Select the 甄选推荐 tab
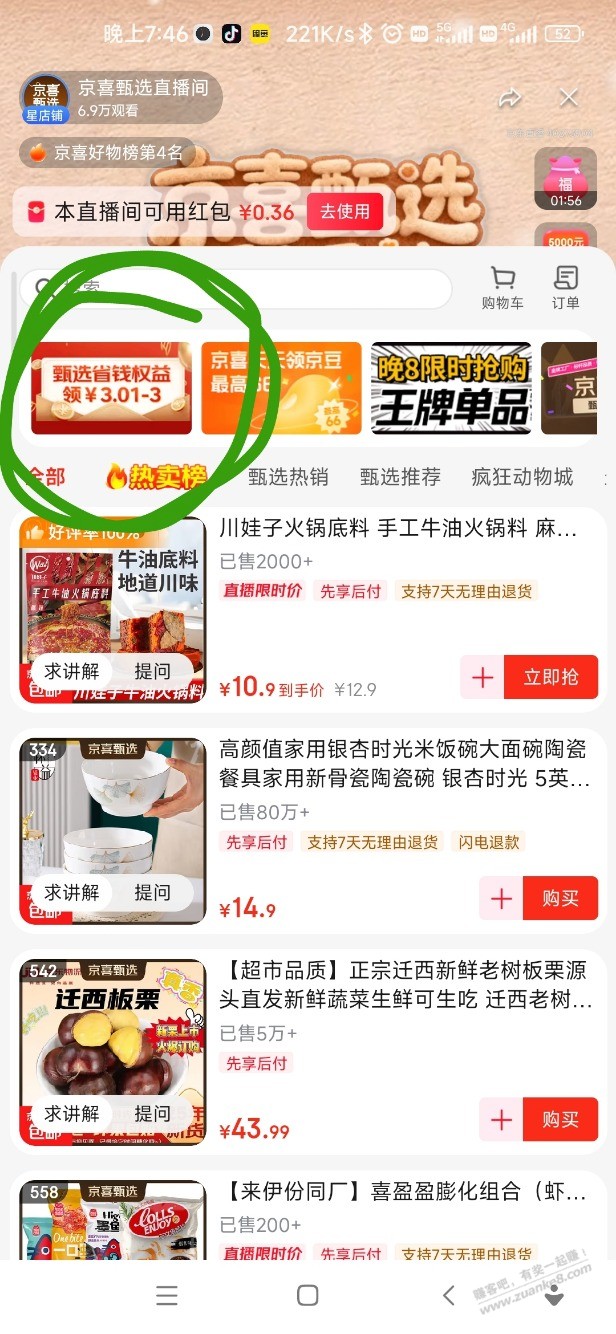The height and width of the screenshot is (1334, 616). click(x=400, y=477)
